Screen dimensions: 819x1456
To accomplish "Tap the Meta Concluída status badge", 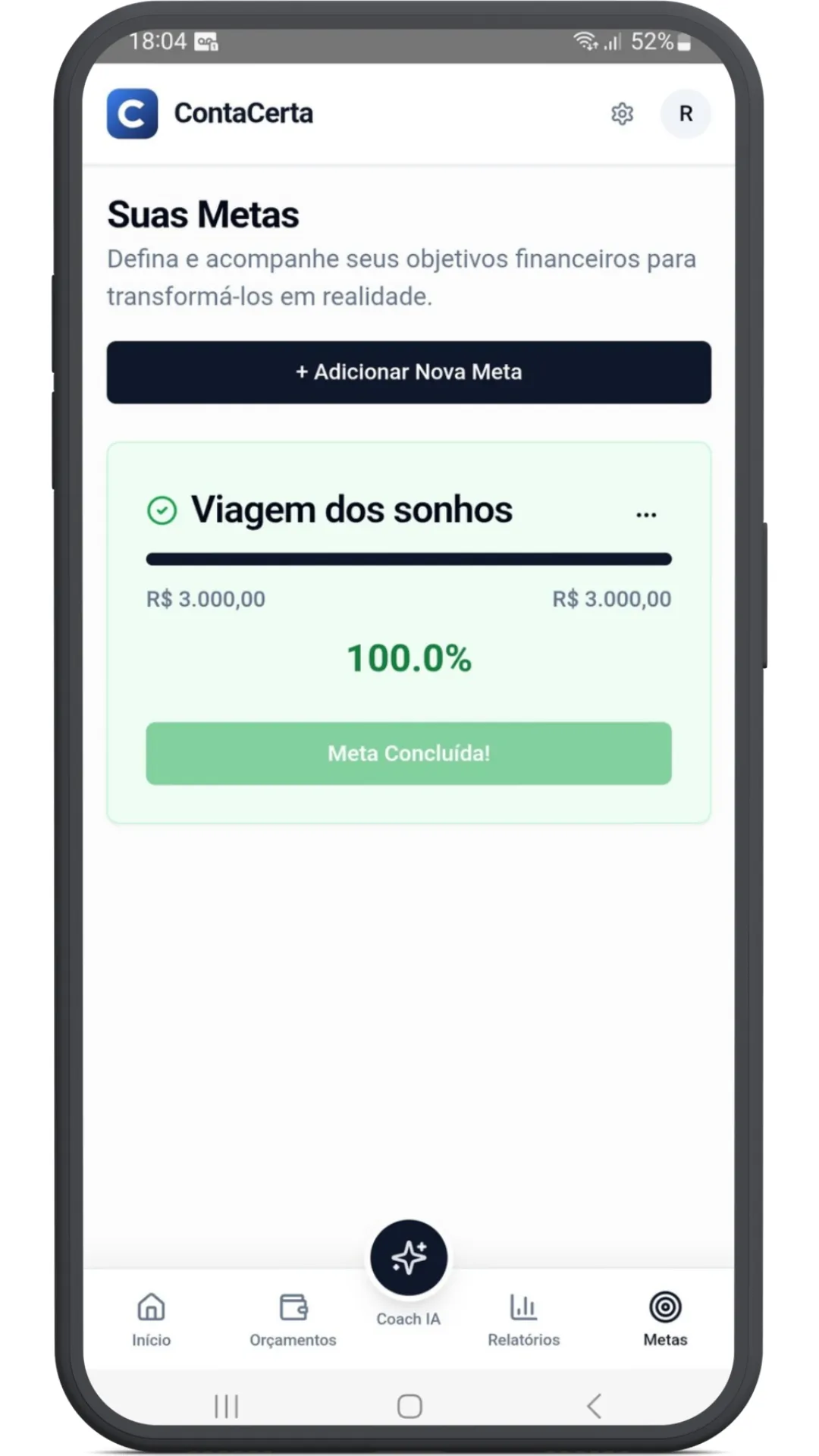I will [408, 753].
